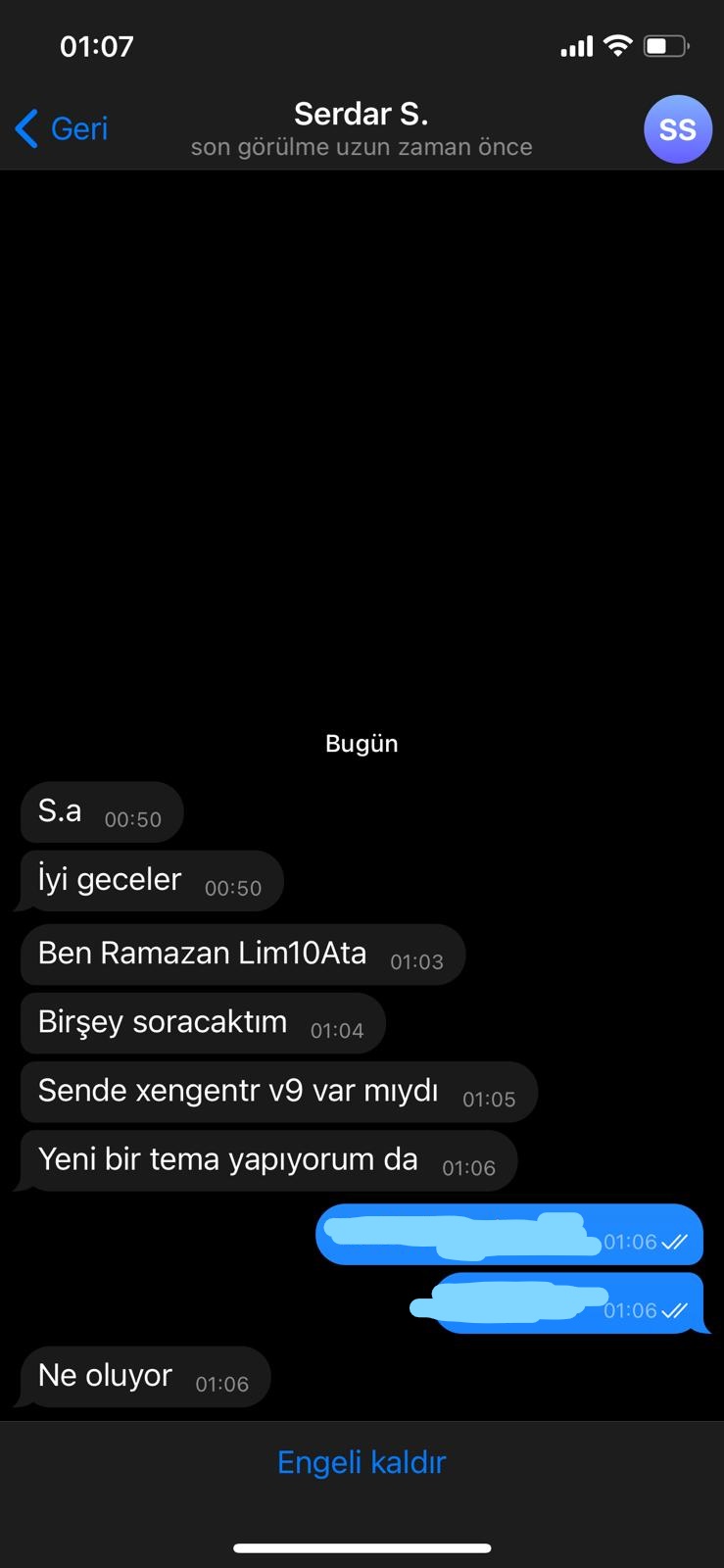Open Serdar S. profile avatar

coord(677,129)
